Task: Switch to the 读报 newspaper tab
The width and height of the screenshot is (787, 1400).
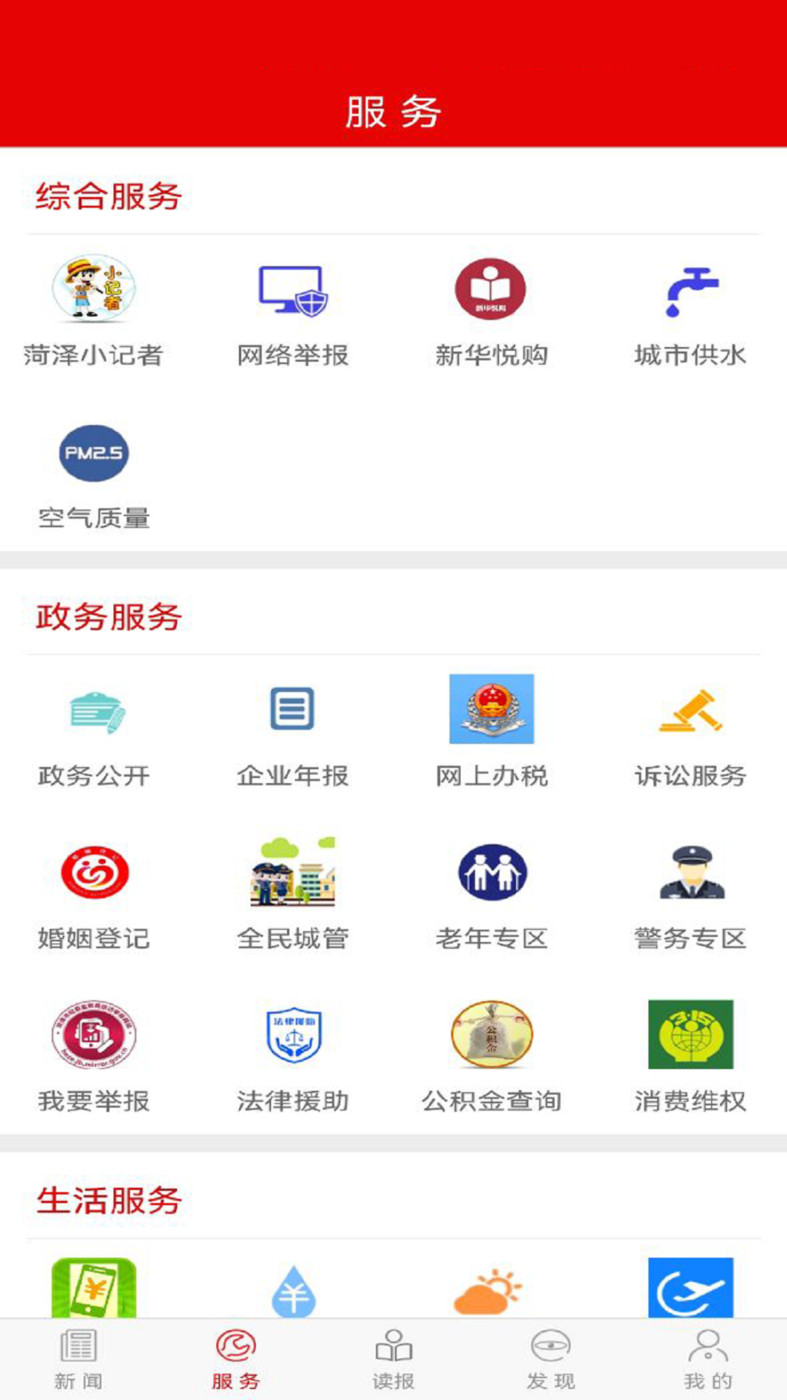Action: [x=393, y=1356]
